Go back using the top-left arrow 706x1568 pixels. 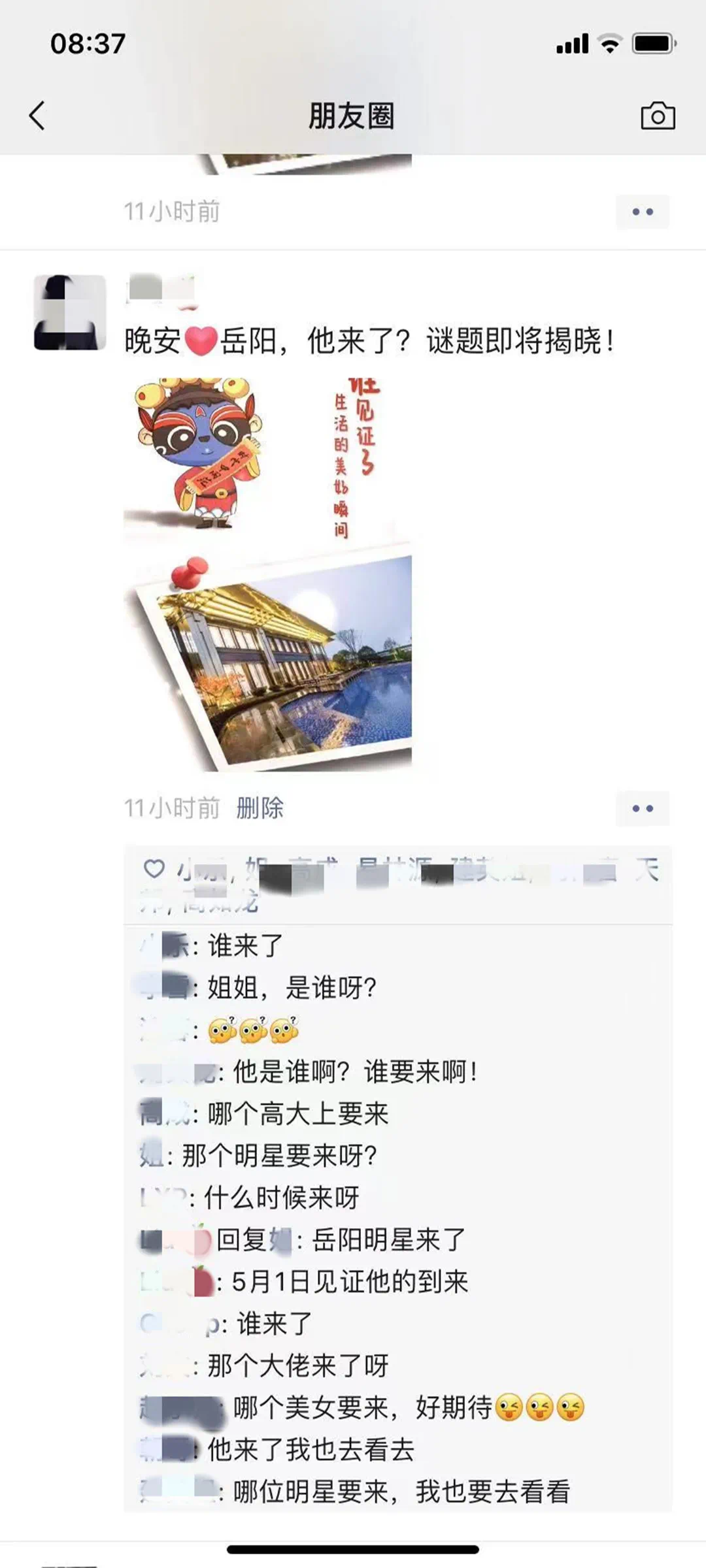click(x=37, y=116)
